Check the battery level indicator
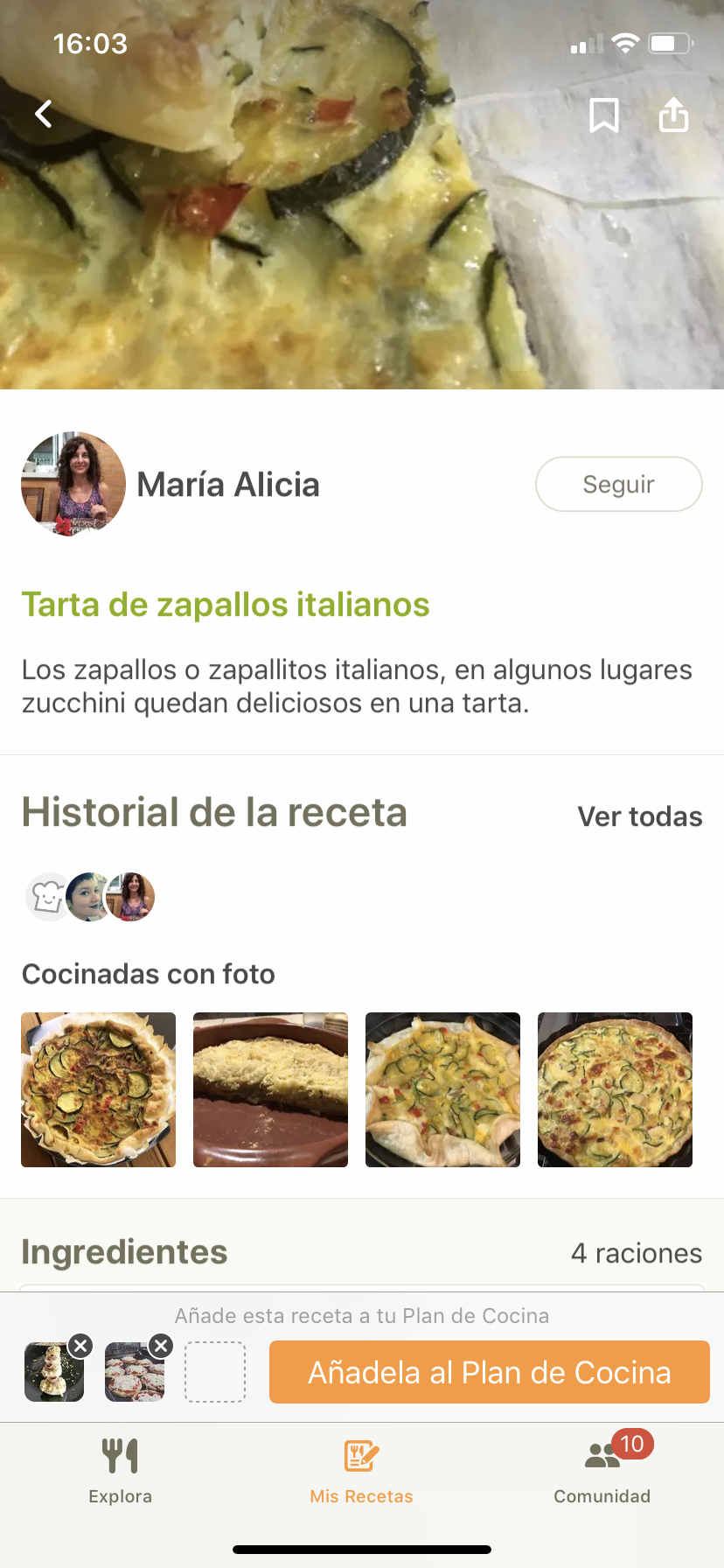This screenshot has width=724, height=1568. point(672,43)
